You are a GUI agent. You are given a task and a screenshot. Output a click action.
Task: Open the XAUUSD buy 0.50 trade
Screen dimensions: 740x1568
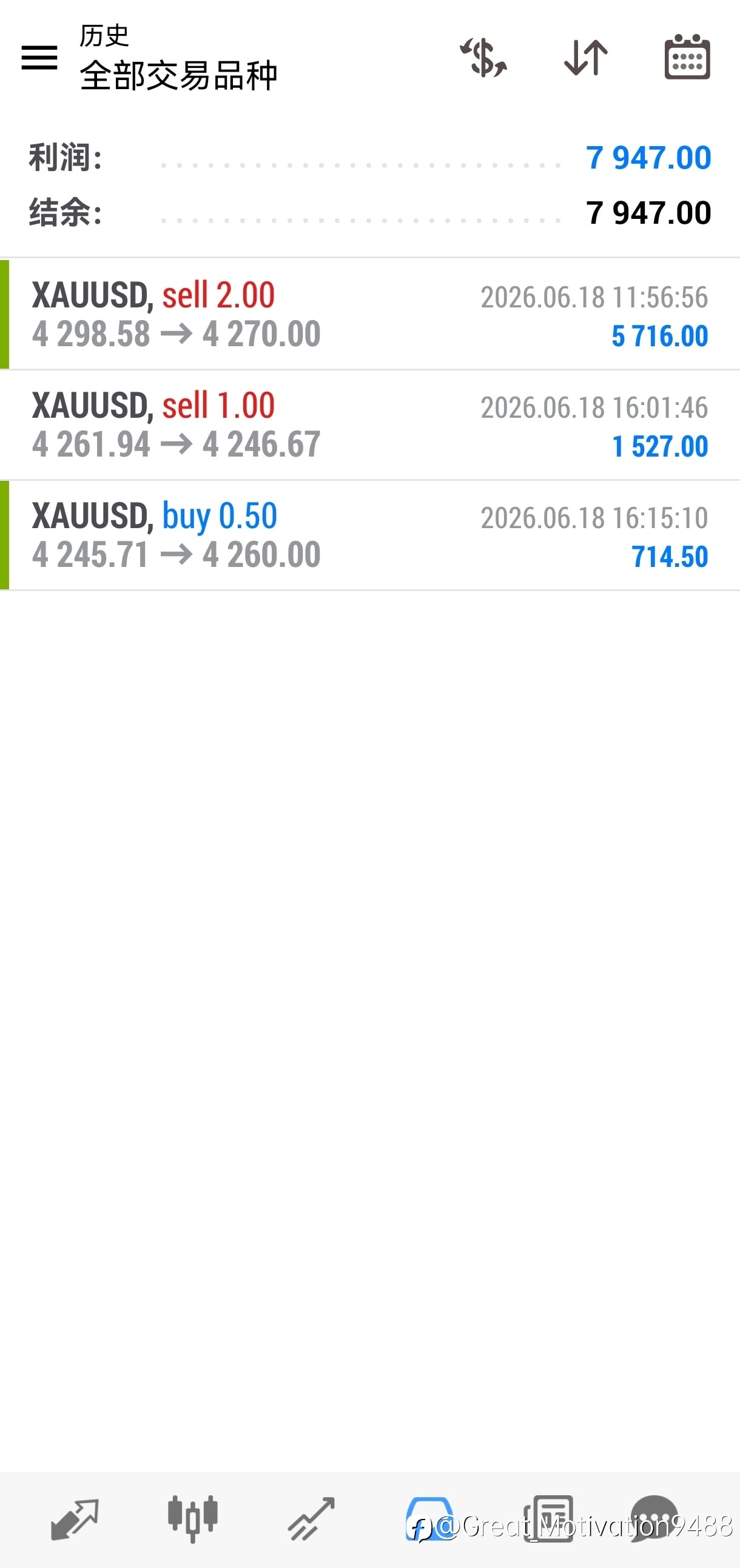click(x=369, y=535)
